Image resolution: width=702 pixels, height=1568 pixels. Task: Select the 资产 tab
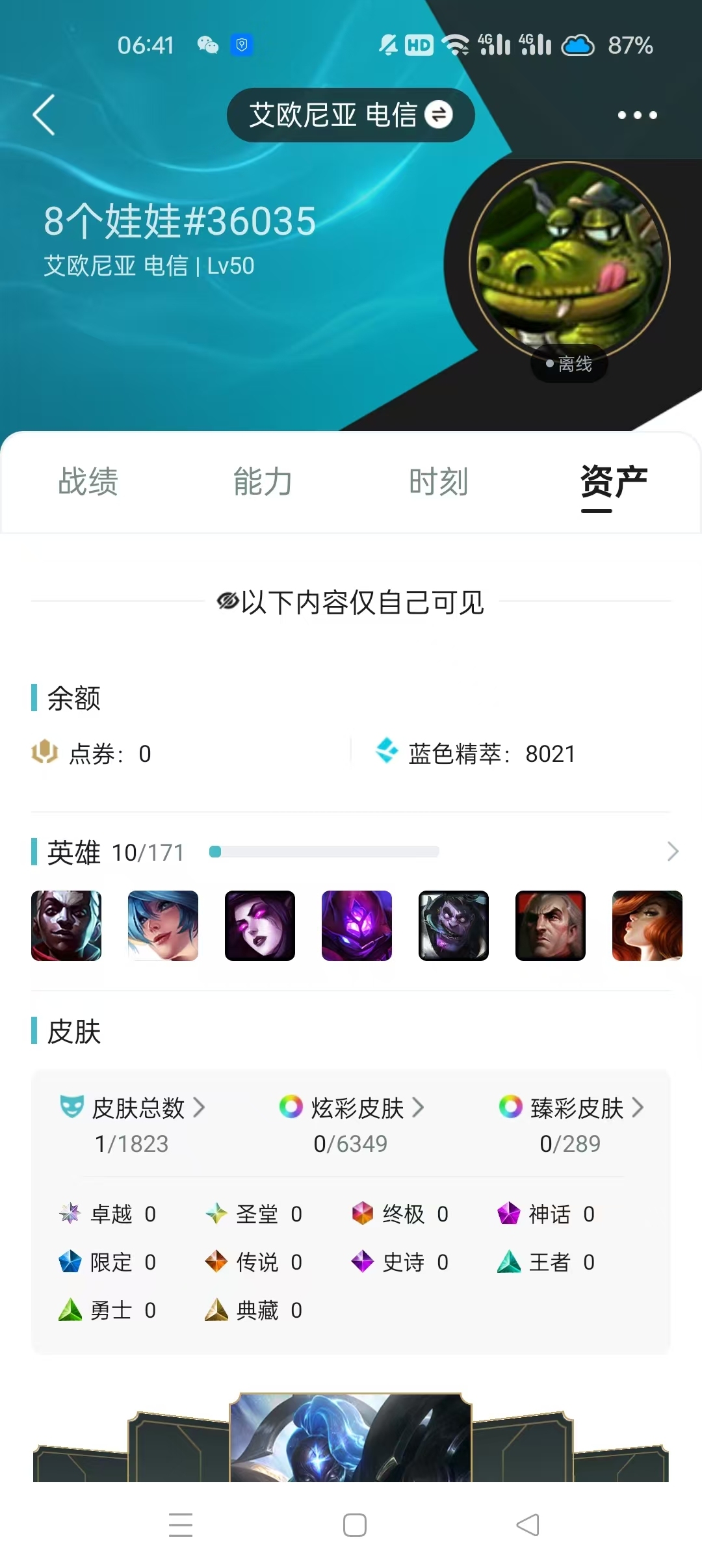(x=614, y=482)
